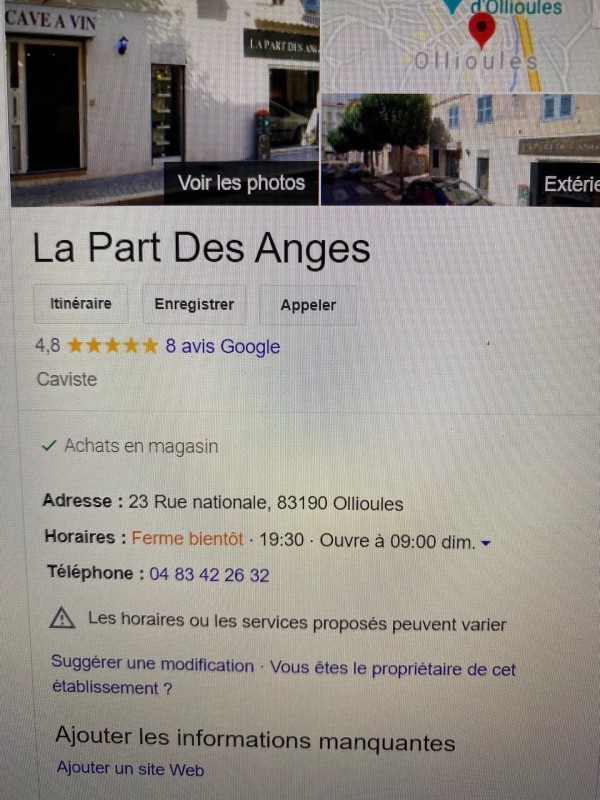600x800 pixels.
Task: Tap the phone number 04 83 42 26 32
Action: (x=209, y=575)
